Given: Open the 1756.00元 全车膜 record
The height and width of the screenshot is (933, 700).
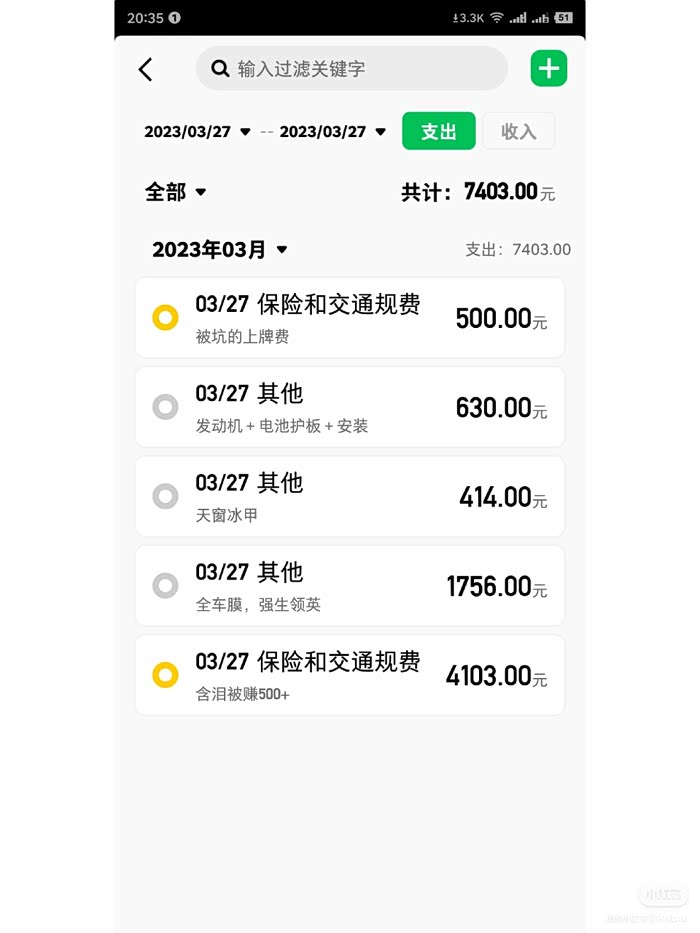Looking at the screenshot, I should pos(350,586).
